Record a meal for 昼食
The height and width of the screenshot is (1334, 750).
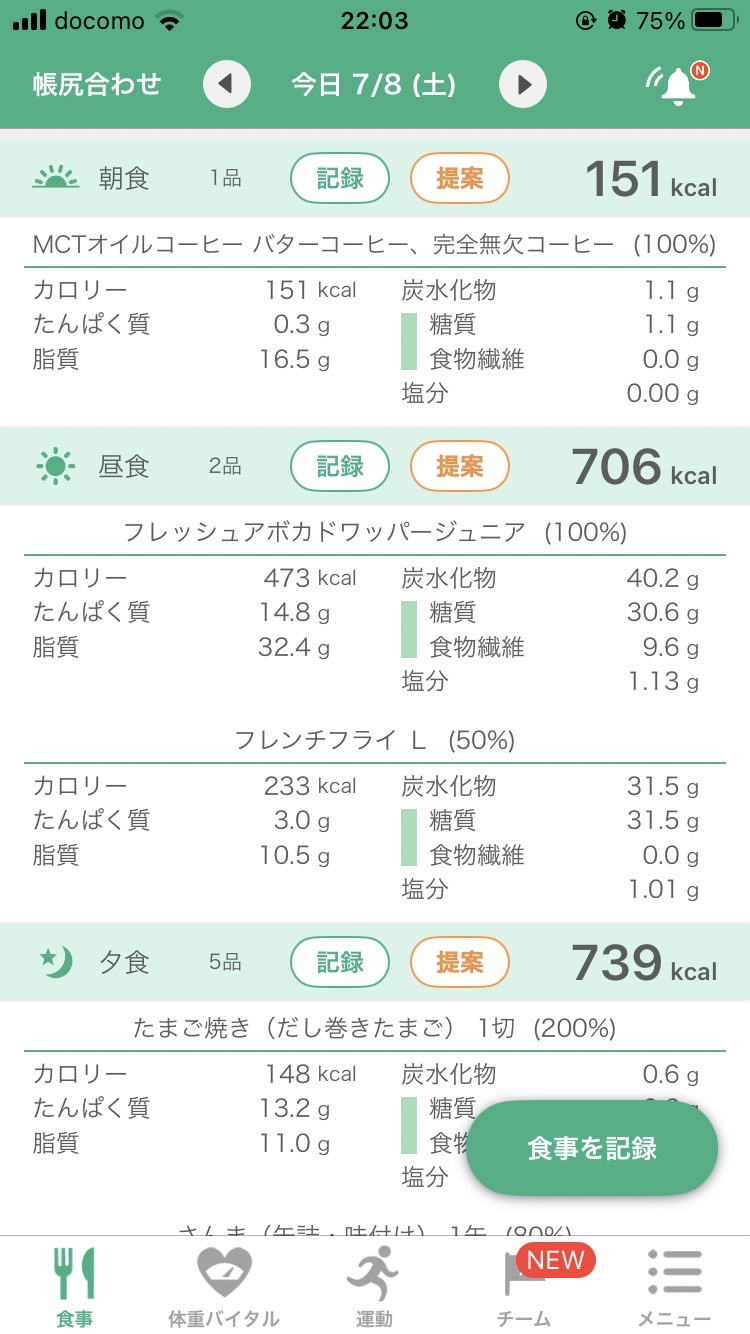click(340, 466)
